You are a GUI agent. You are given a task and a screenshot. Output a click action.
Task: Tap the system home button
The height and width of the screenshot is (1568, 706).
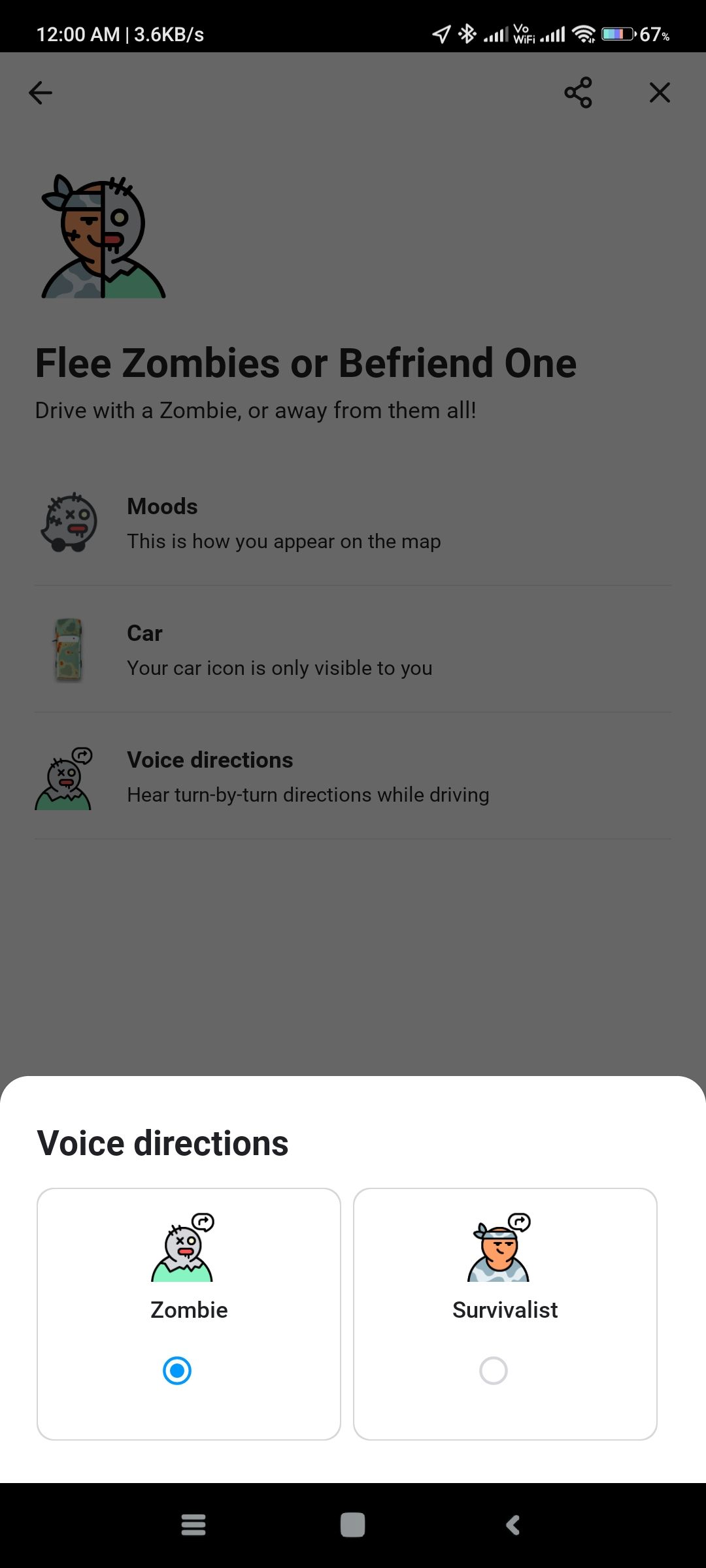353,1525
